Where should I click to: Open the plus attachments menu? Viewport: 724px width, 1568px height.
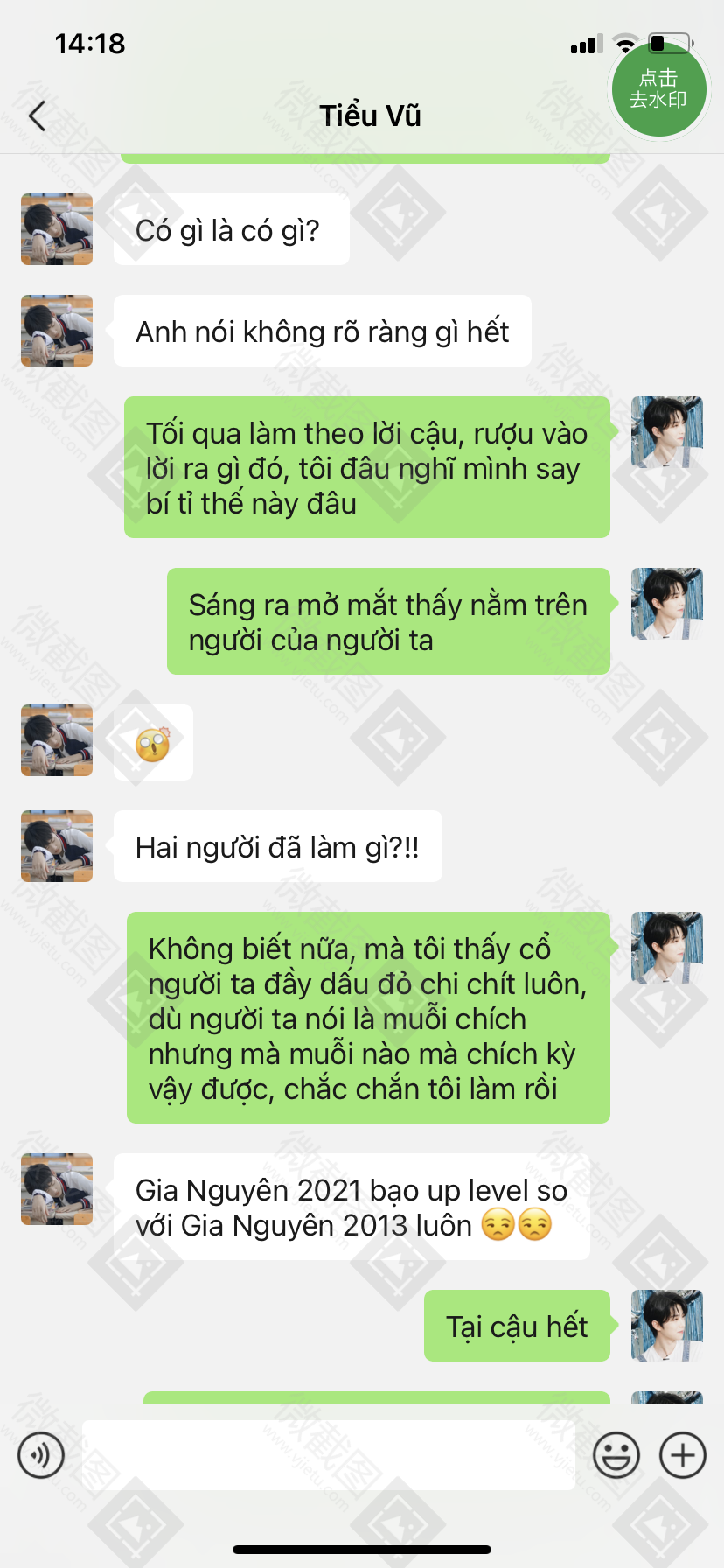pos(682,1455)
